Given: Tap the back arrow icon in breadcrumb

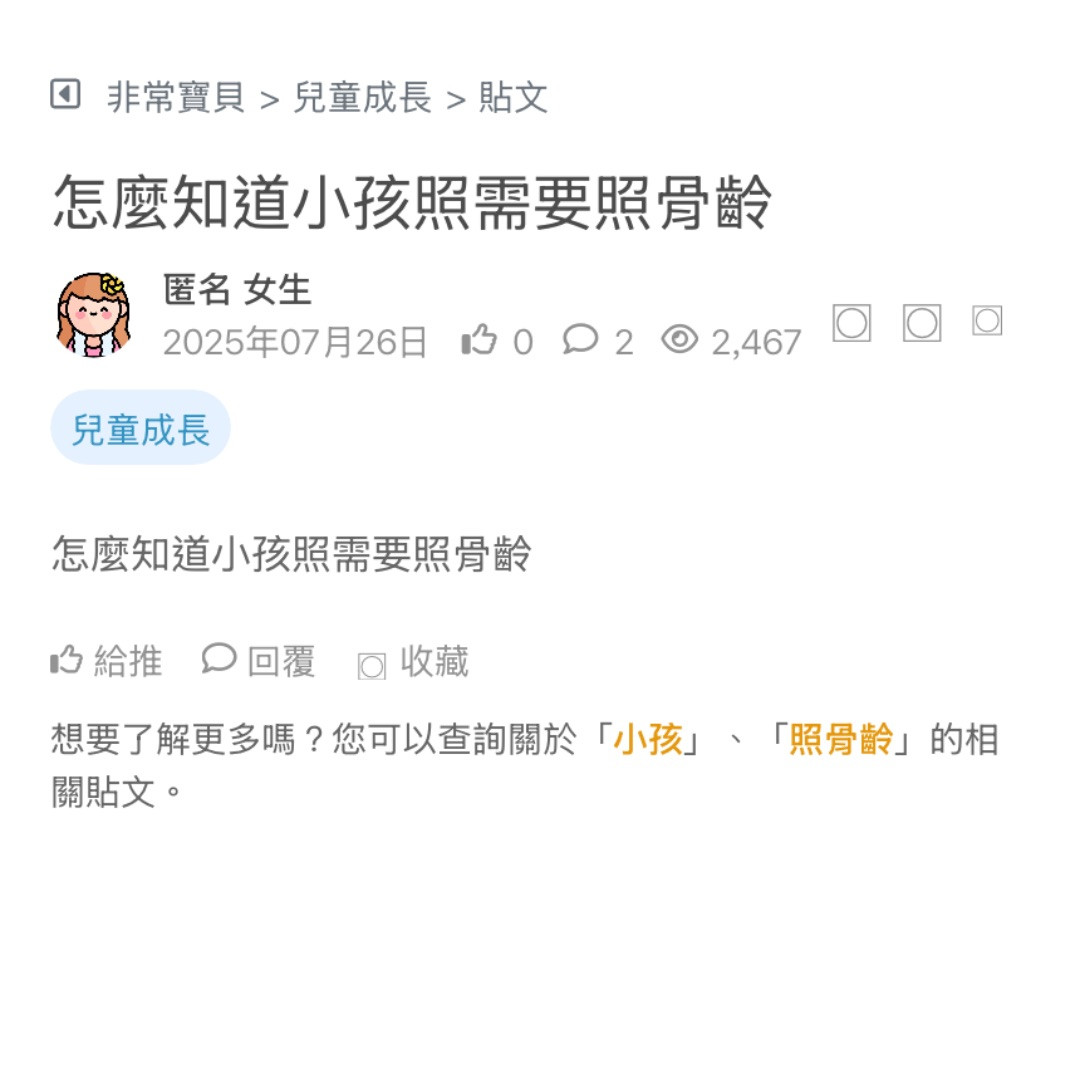Looking at the screenshot, I should click(65, 96).
